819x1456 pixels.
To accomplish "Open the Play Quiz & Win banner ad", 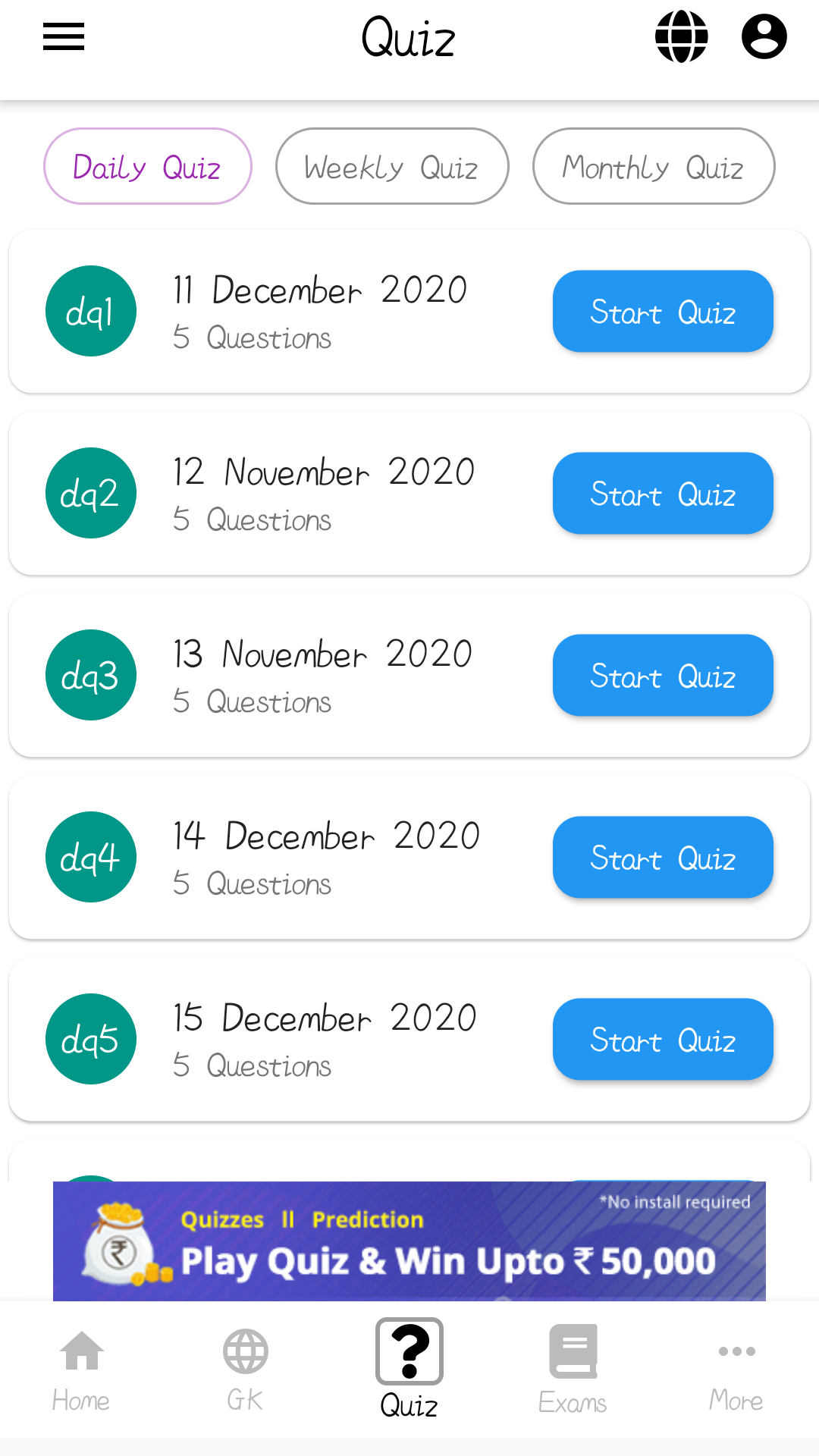I will (x=409, y=1241).
